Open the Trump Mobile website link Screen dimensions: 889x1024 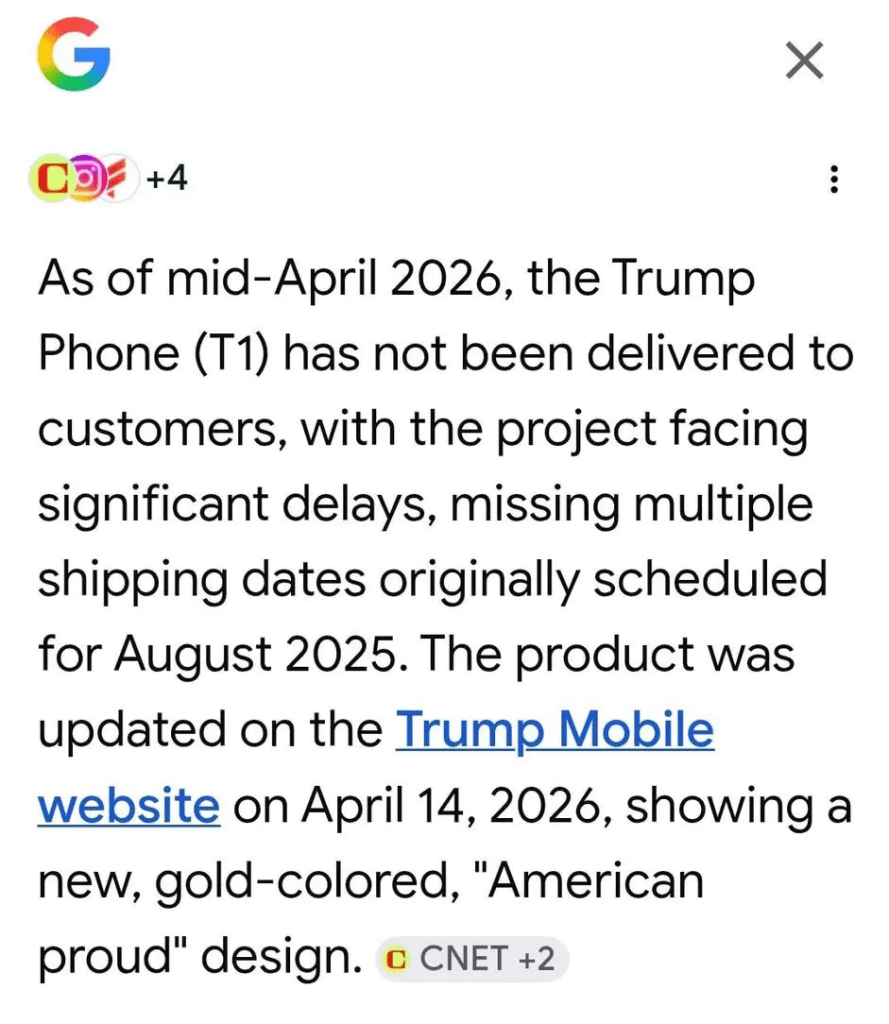(555, 732)
